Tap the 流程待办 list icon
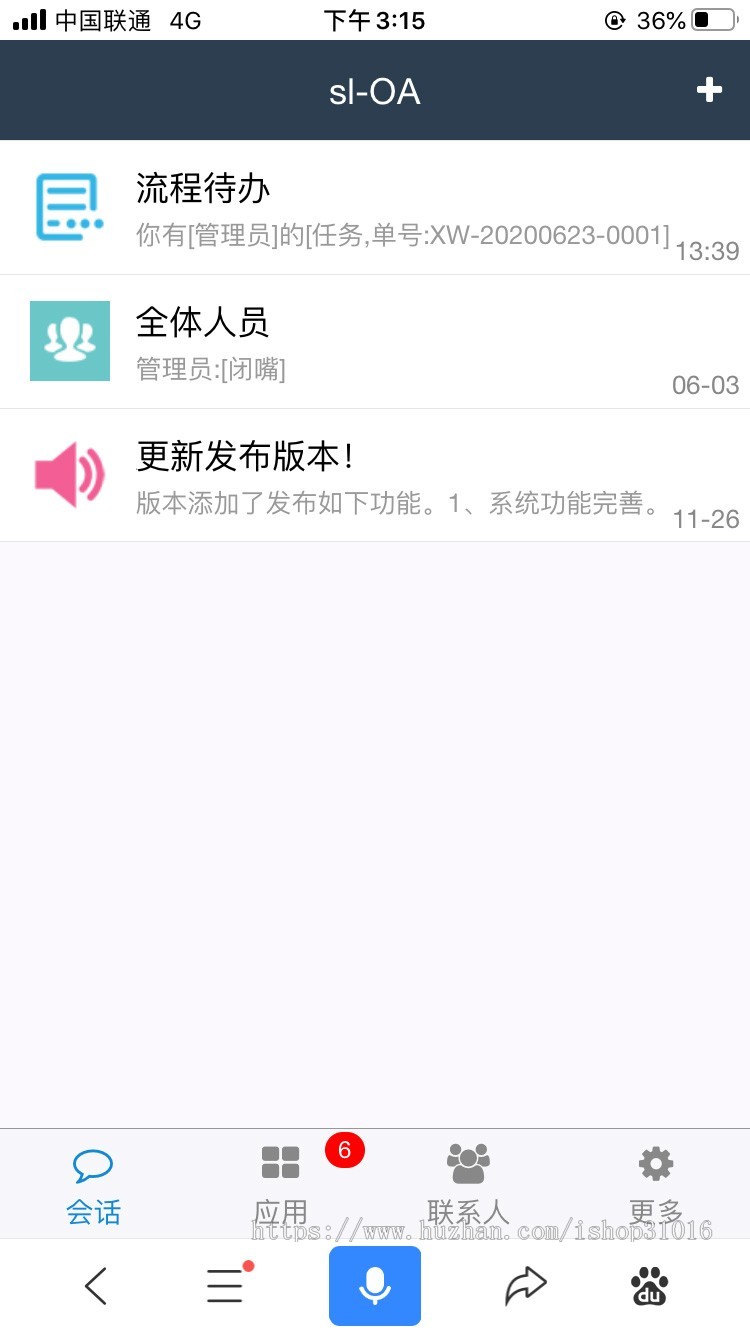This screenshot has width=750, height=1334. point(70,206)
